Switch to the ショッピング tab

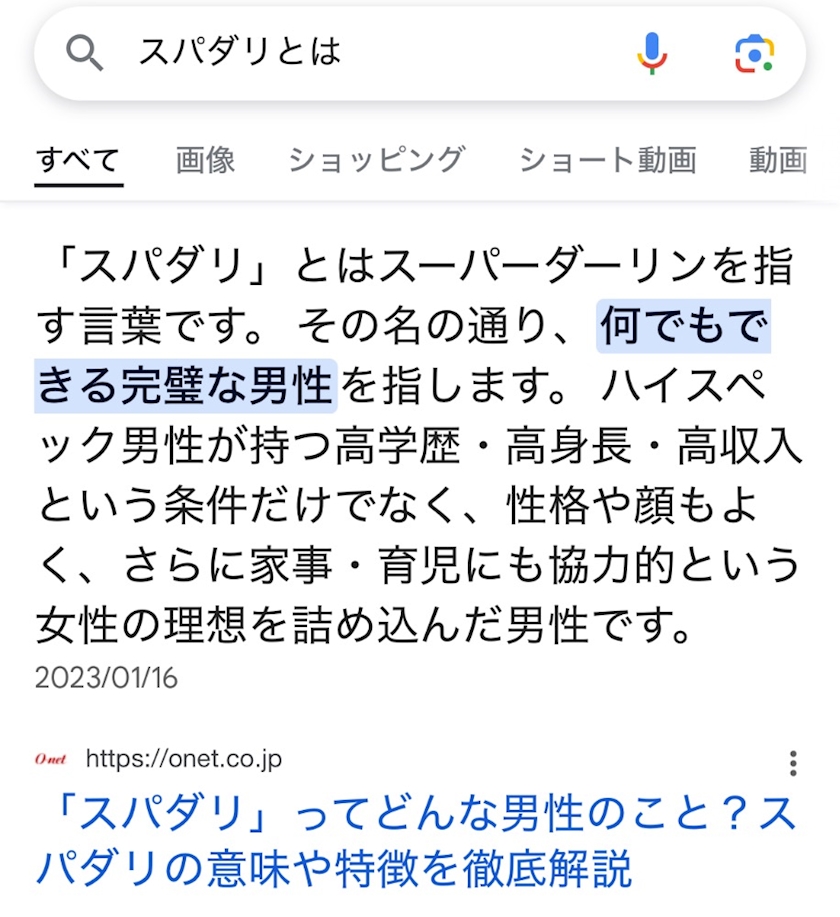tap(377, 160)
